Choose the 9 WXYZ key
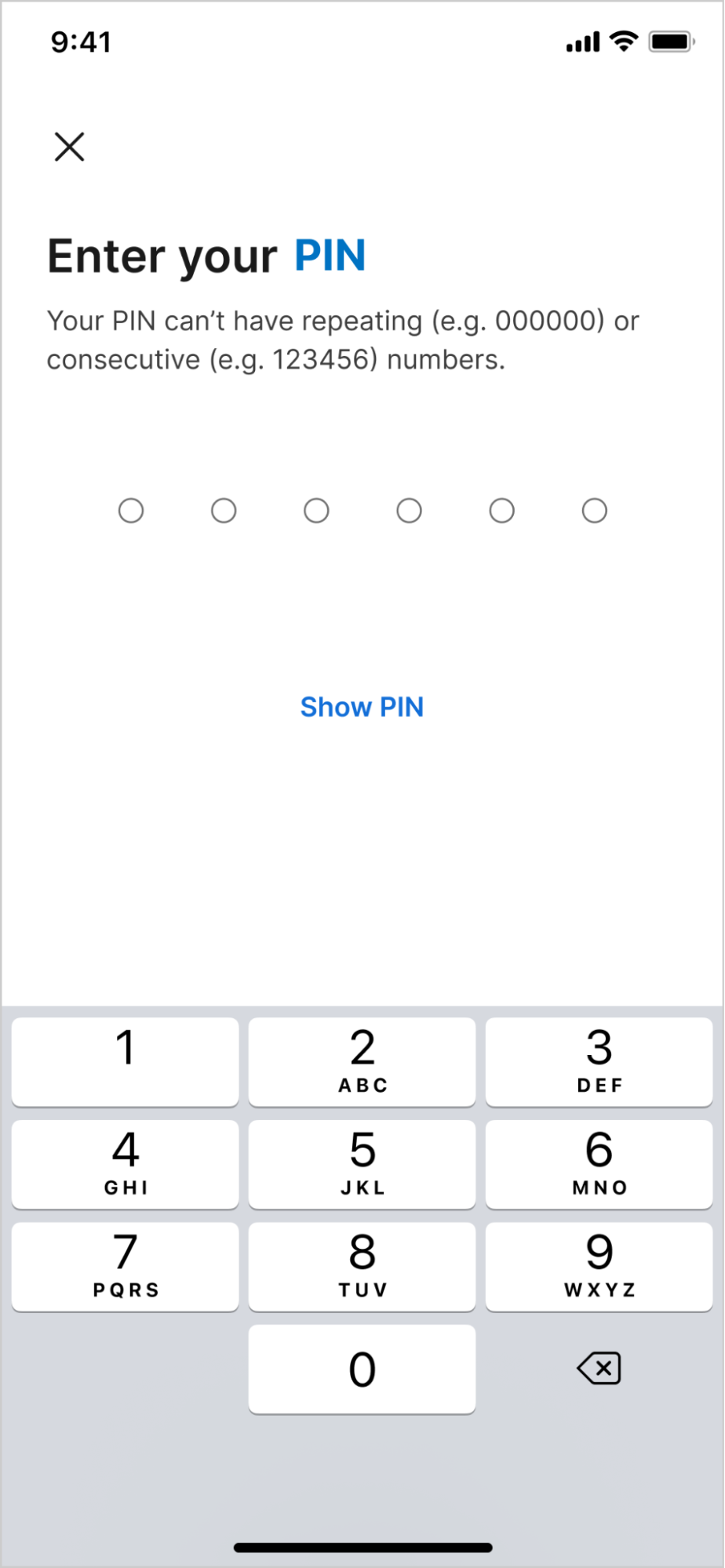Image resolution: width=725 pixels, height=1568 pixels. pyautogui.click(x=599, y=1266)
